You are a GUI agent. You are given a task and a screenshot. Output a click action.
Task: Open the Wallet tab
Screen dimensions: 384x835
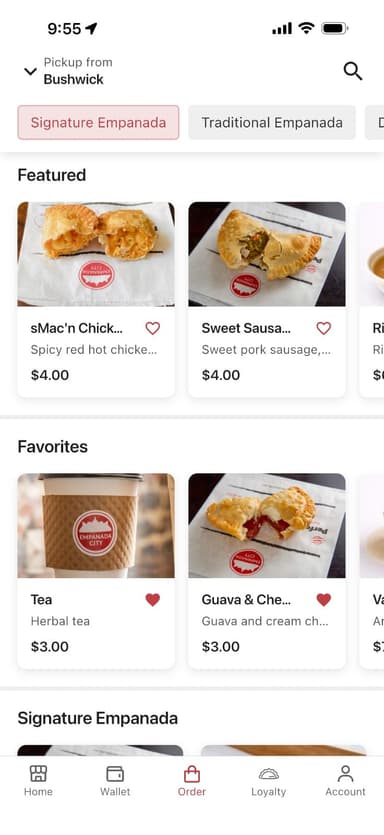115,781
